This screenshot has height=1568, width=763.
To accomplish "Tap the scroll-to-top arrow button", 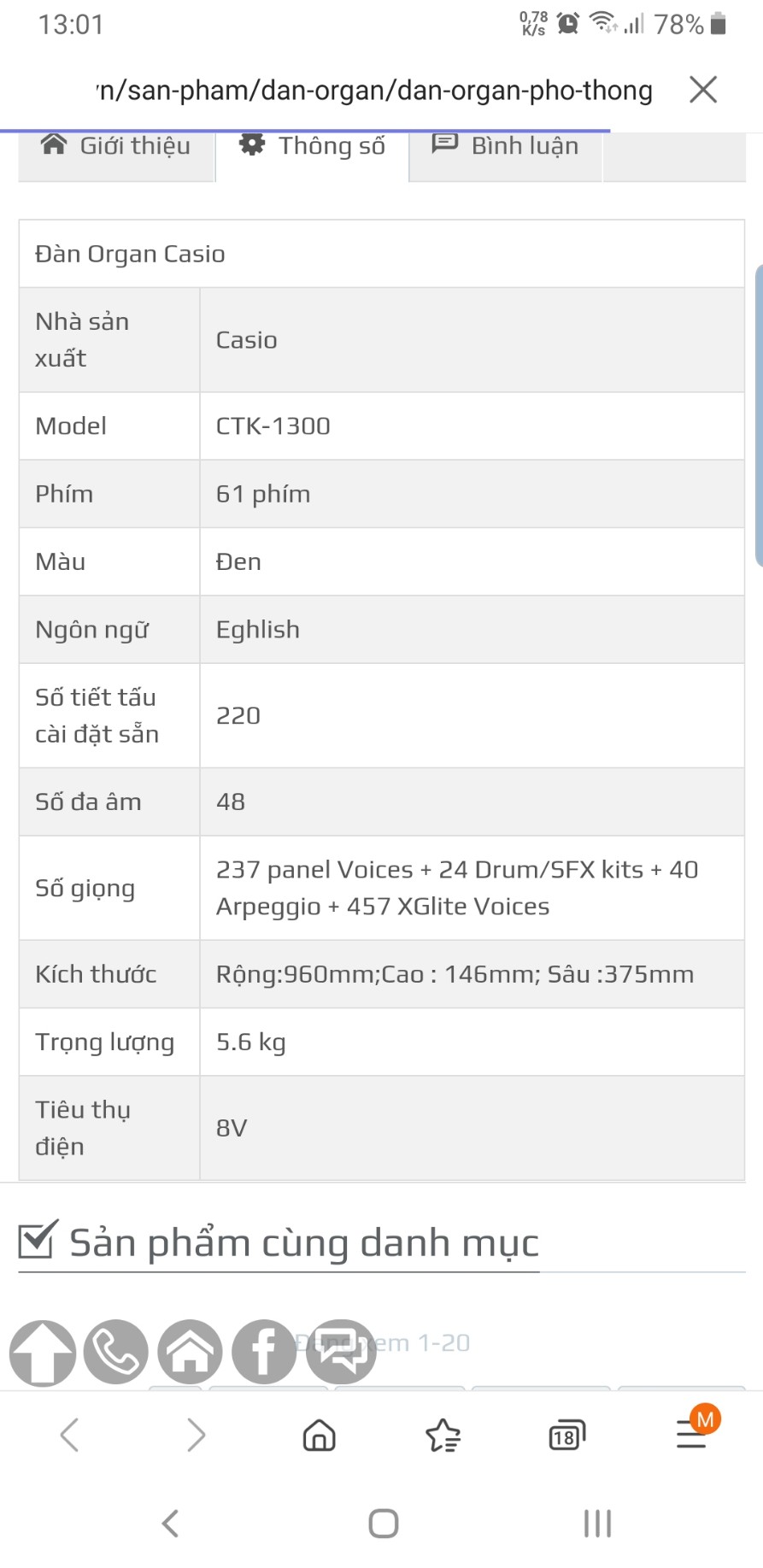I will 42,1352.
